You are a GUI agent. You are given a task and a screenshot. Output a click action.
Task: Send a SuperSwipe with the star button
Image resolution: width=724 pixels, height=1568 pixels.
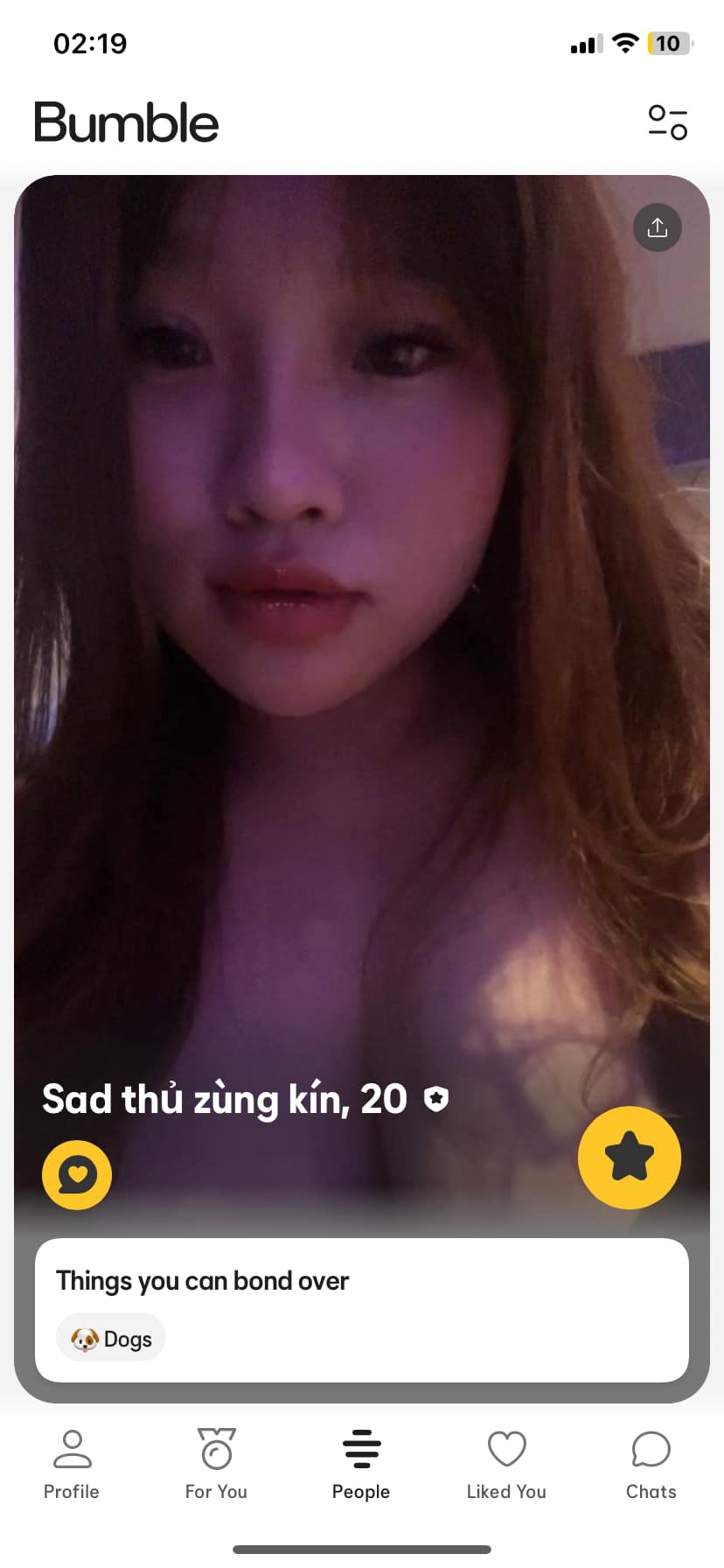630,1157
